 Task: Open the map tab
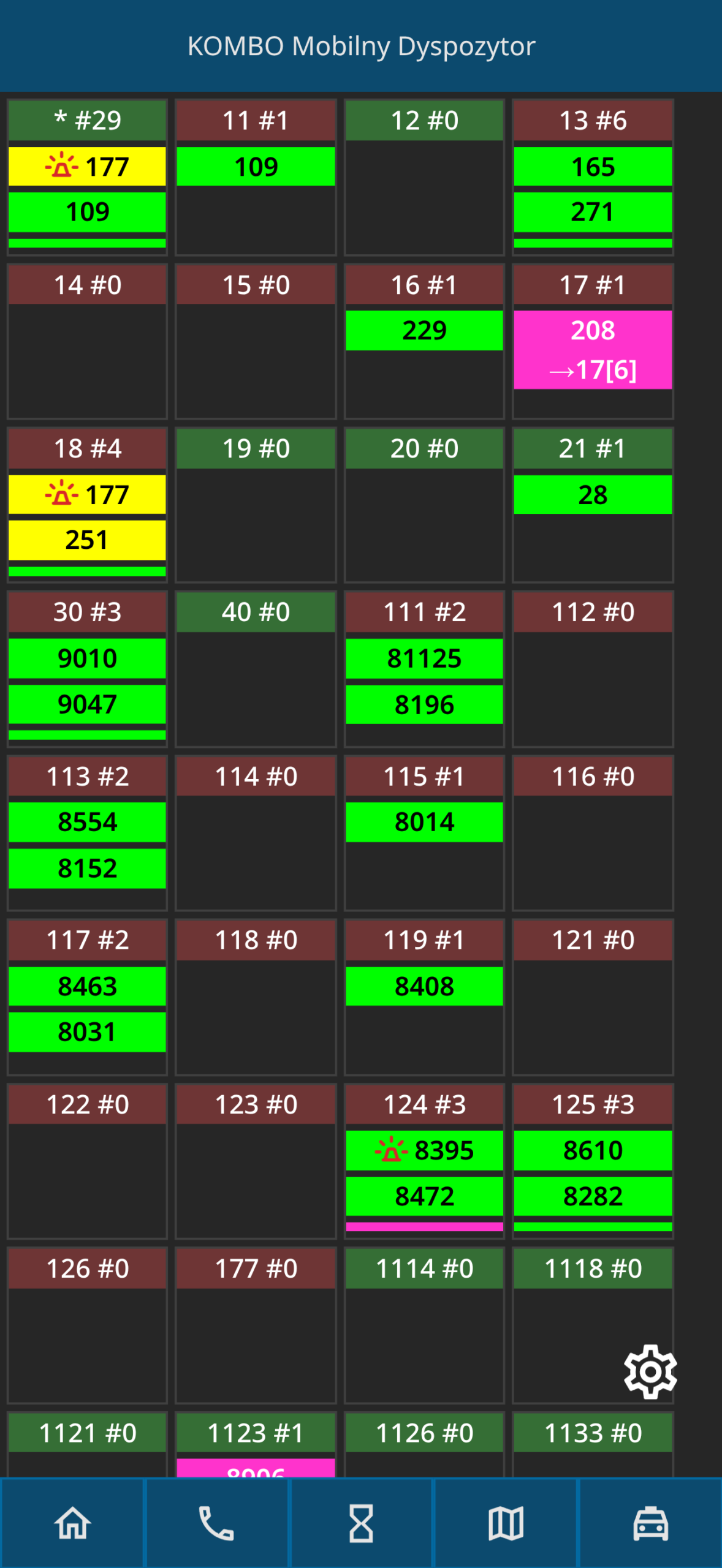click(506, 1523)
